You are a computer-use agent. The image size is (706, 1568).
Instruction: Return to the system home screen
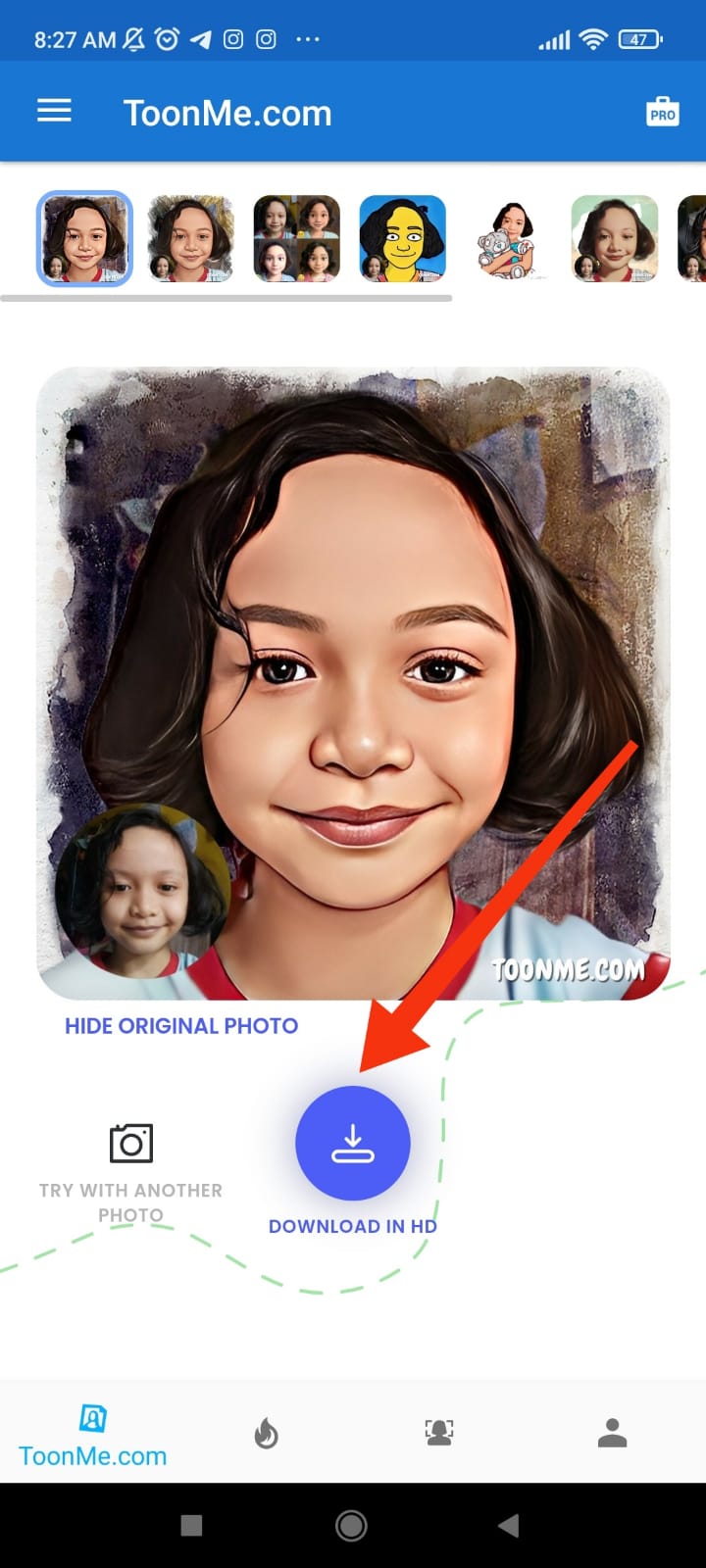point(351,1525)
